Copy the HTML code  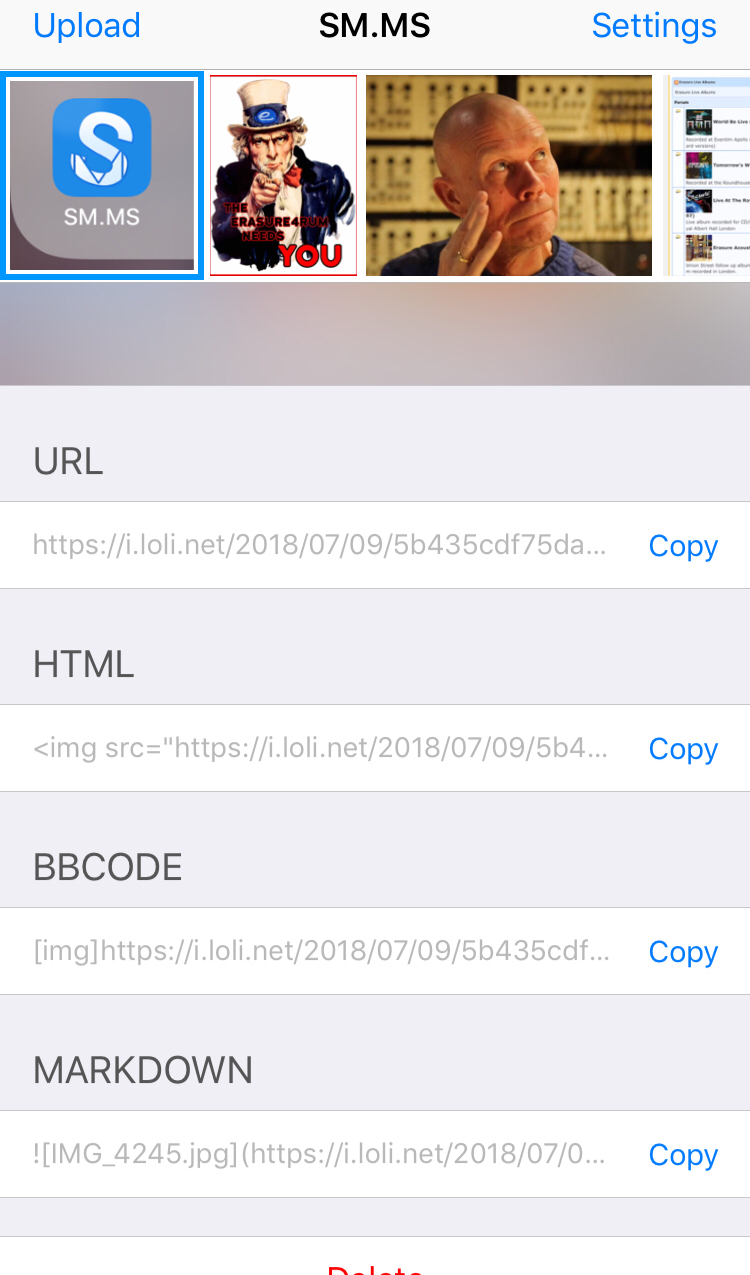pos(683,749)
